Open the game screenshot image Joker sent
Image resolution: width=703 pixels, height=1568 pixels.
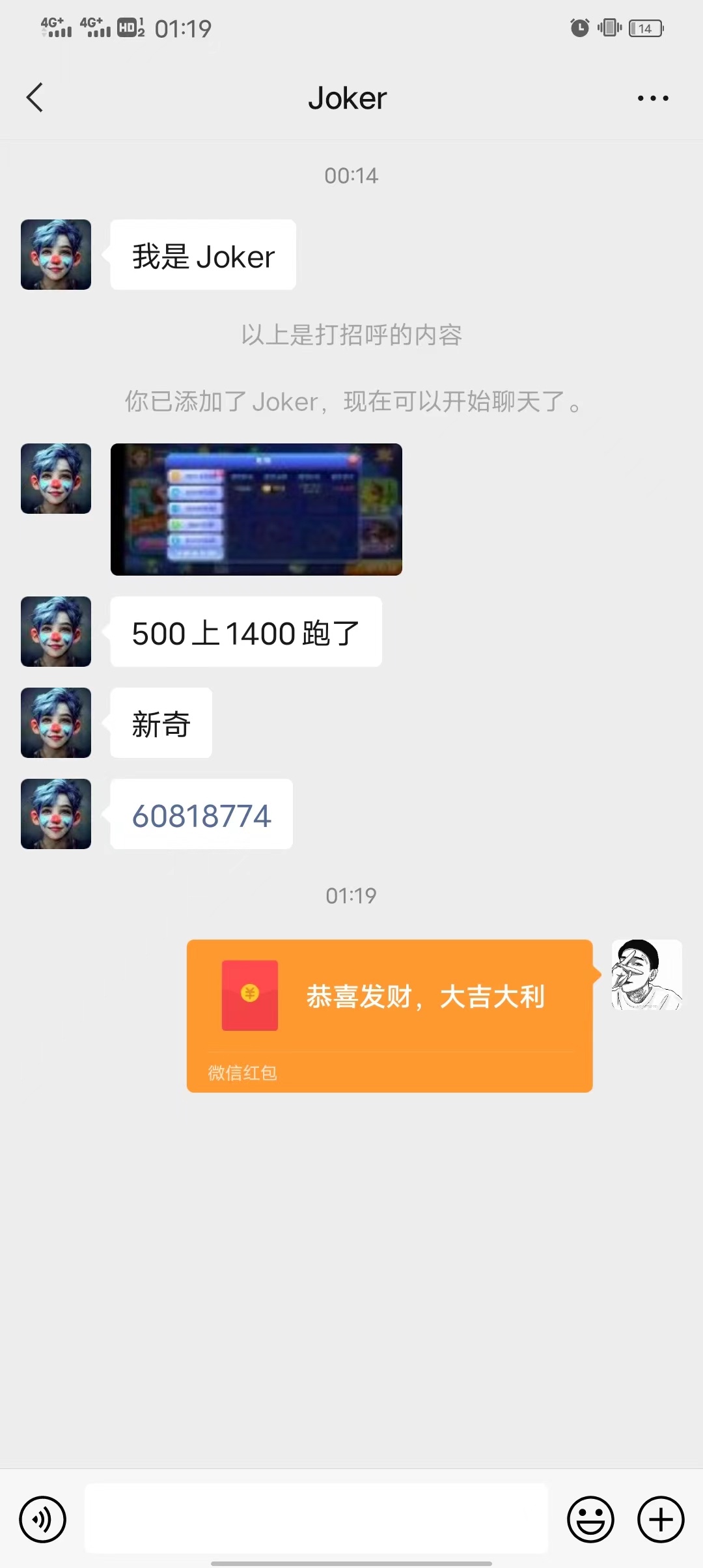click(256, 509)
